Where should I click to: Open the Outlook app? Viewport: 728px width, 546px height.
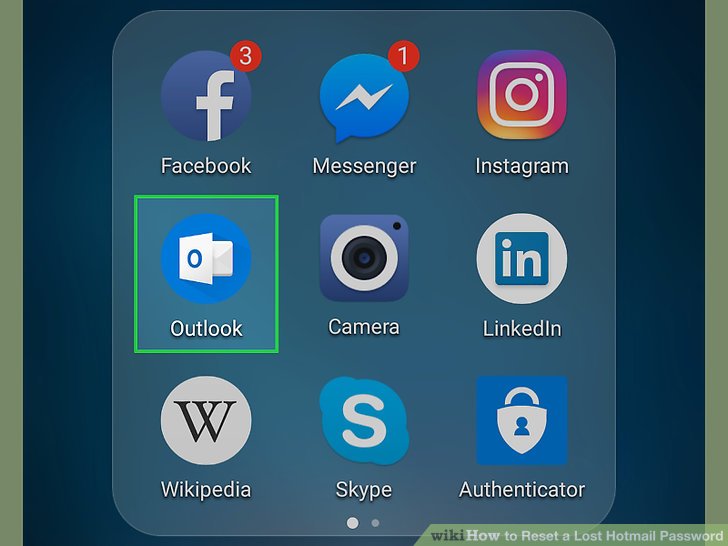206,259
